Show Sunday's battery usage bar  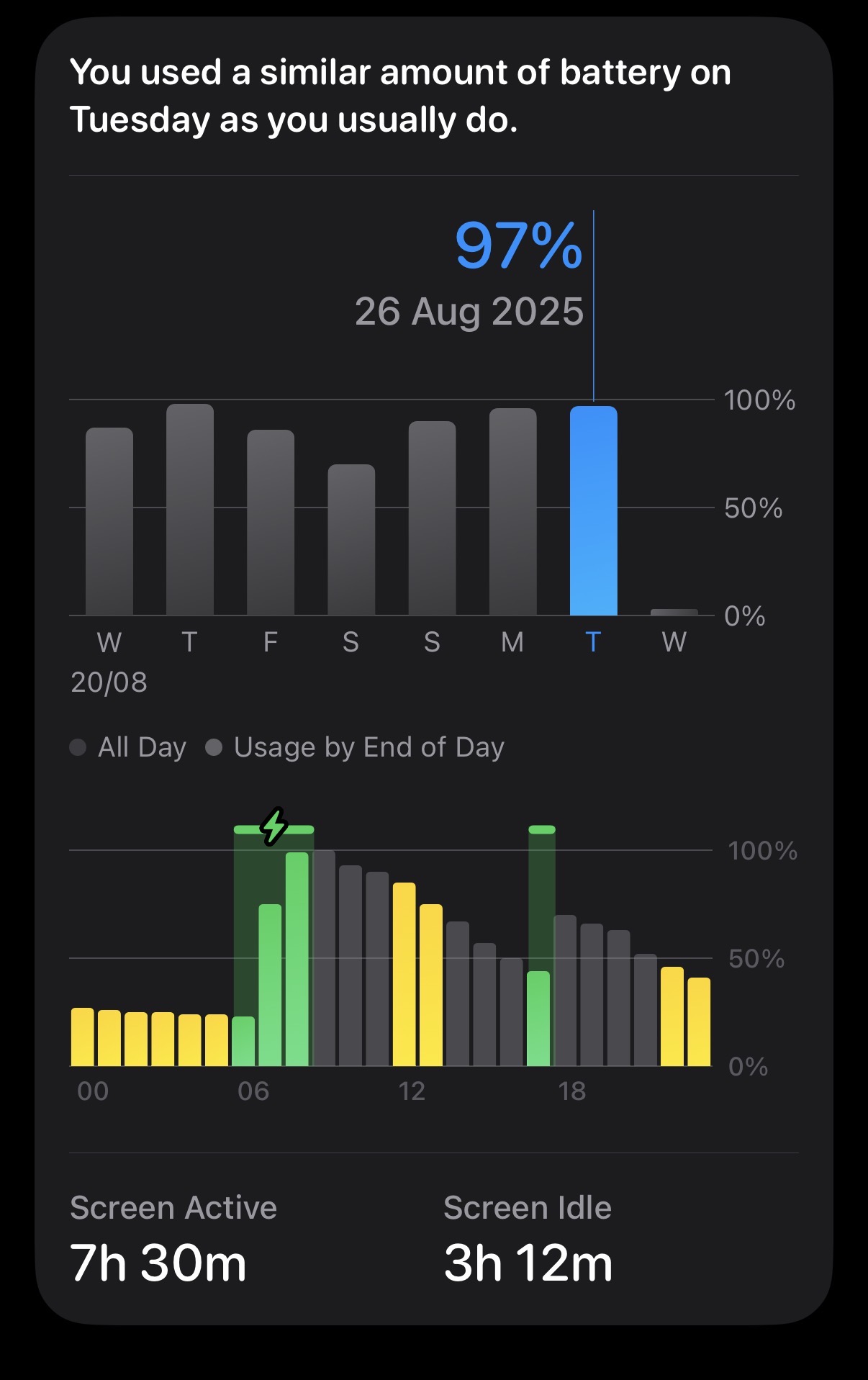(x=432, y=518)
